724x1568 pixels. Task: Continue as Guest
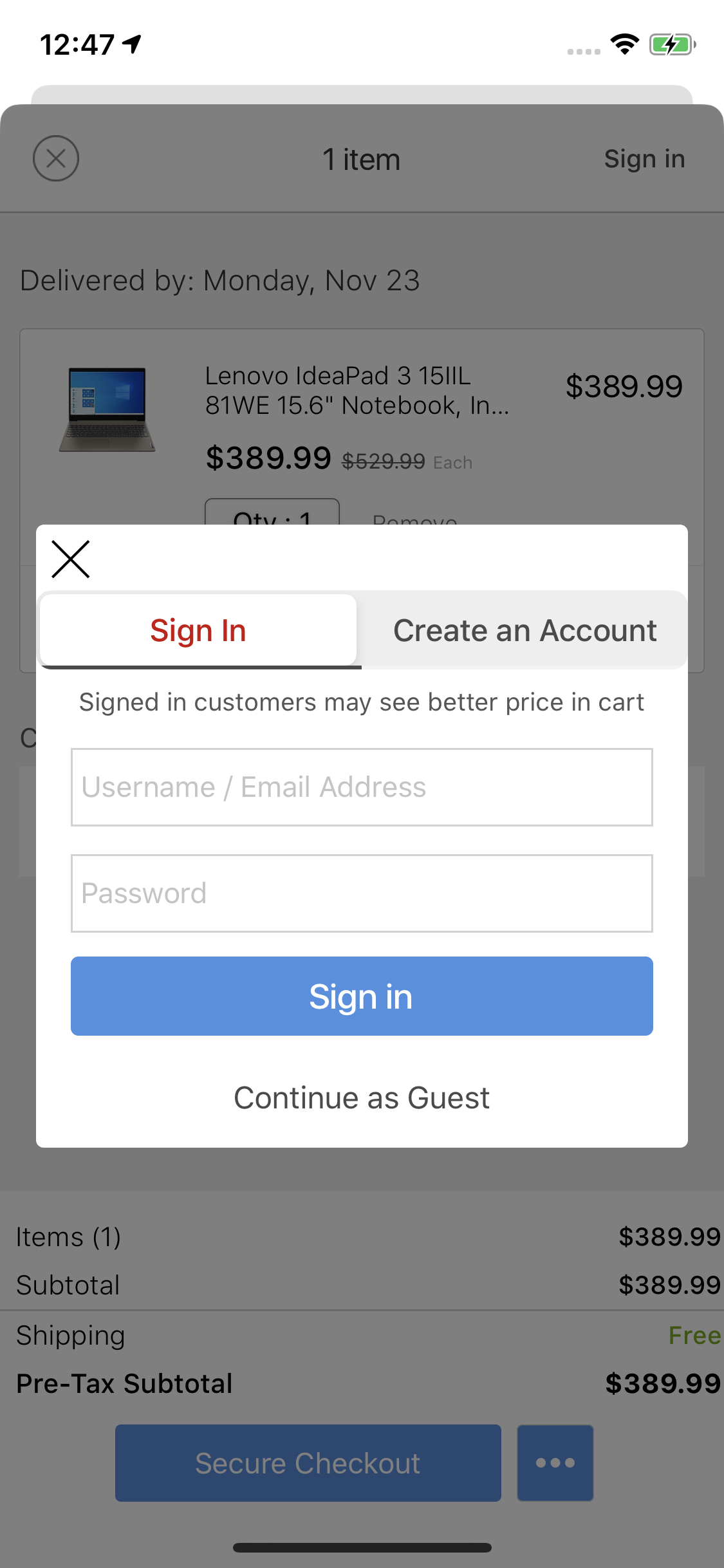362,1097
